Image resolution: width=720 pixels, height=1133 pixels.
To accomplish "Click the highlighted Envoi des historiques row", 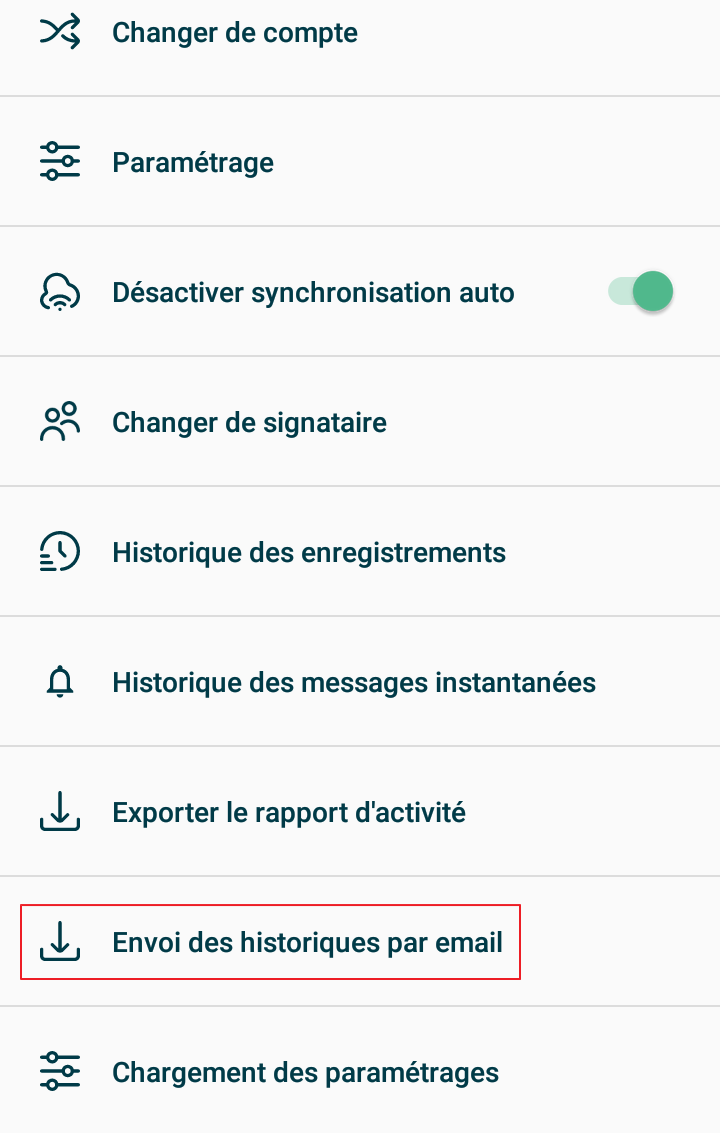I will pyautogui.click(x=270, y=942).
